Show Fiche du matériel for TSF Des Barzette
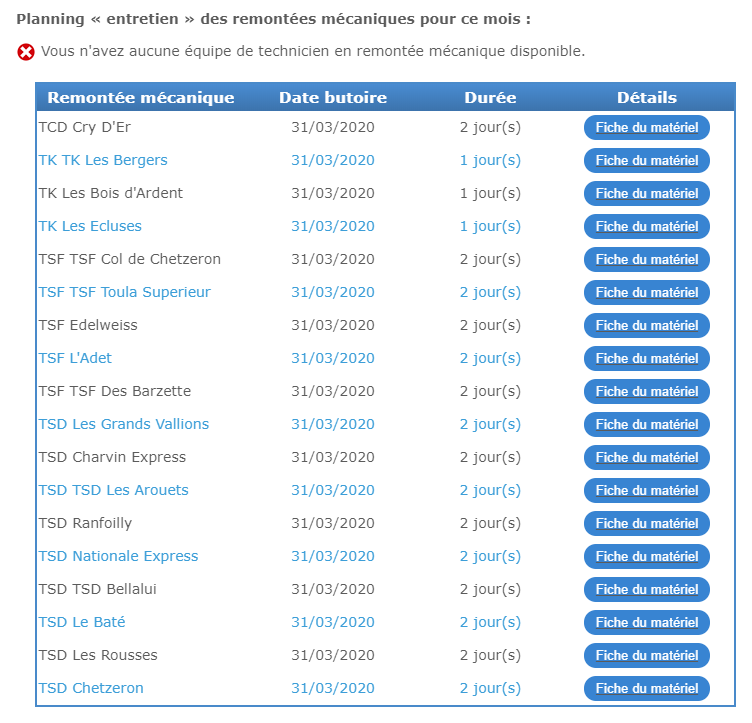The height and width of the screenshot is (723, 752). (646, 391)
